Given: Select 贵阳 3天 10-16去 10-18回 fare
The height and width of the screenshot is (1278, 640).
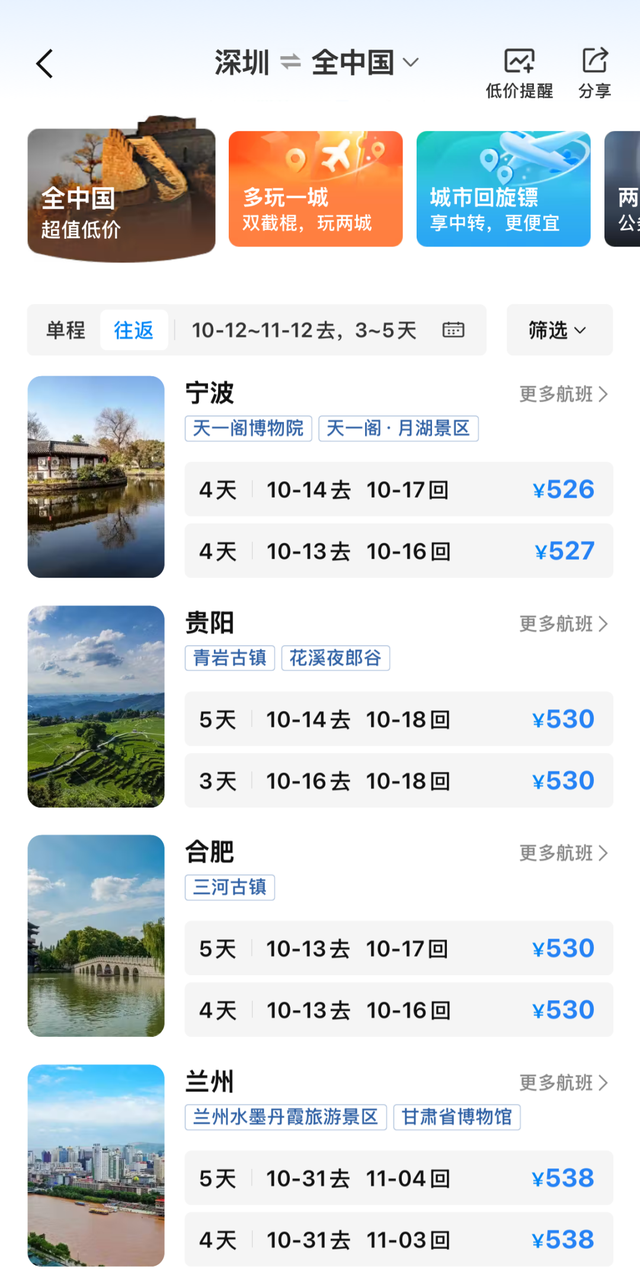Looking at the screenshot, I should (398, 781).
